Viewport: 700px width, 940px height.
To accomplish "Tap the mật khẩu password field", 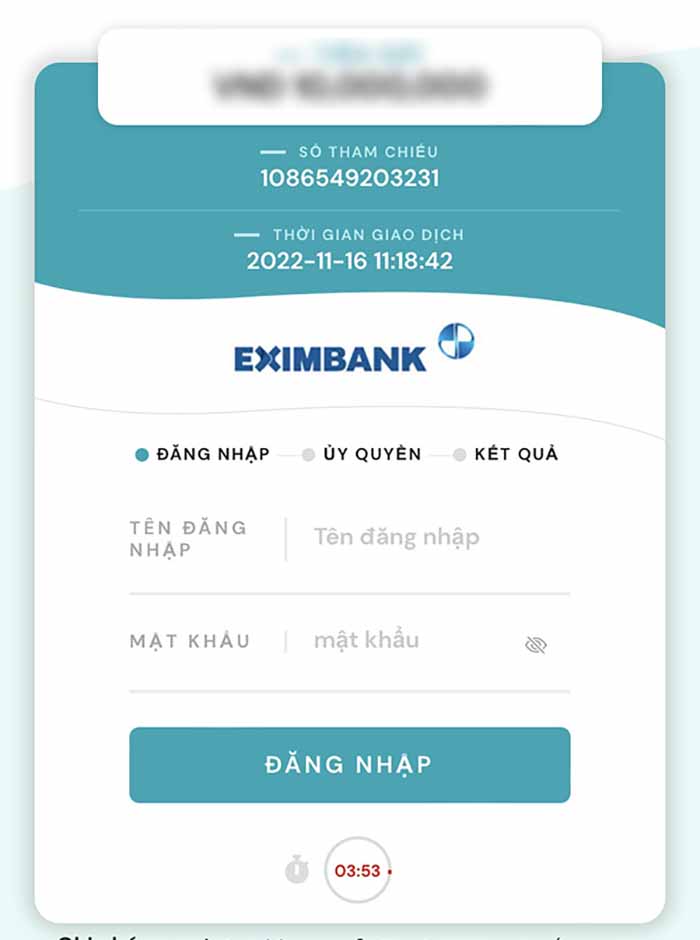I will (410, 641).
